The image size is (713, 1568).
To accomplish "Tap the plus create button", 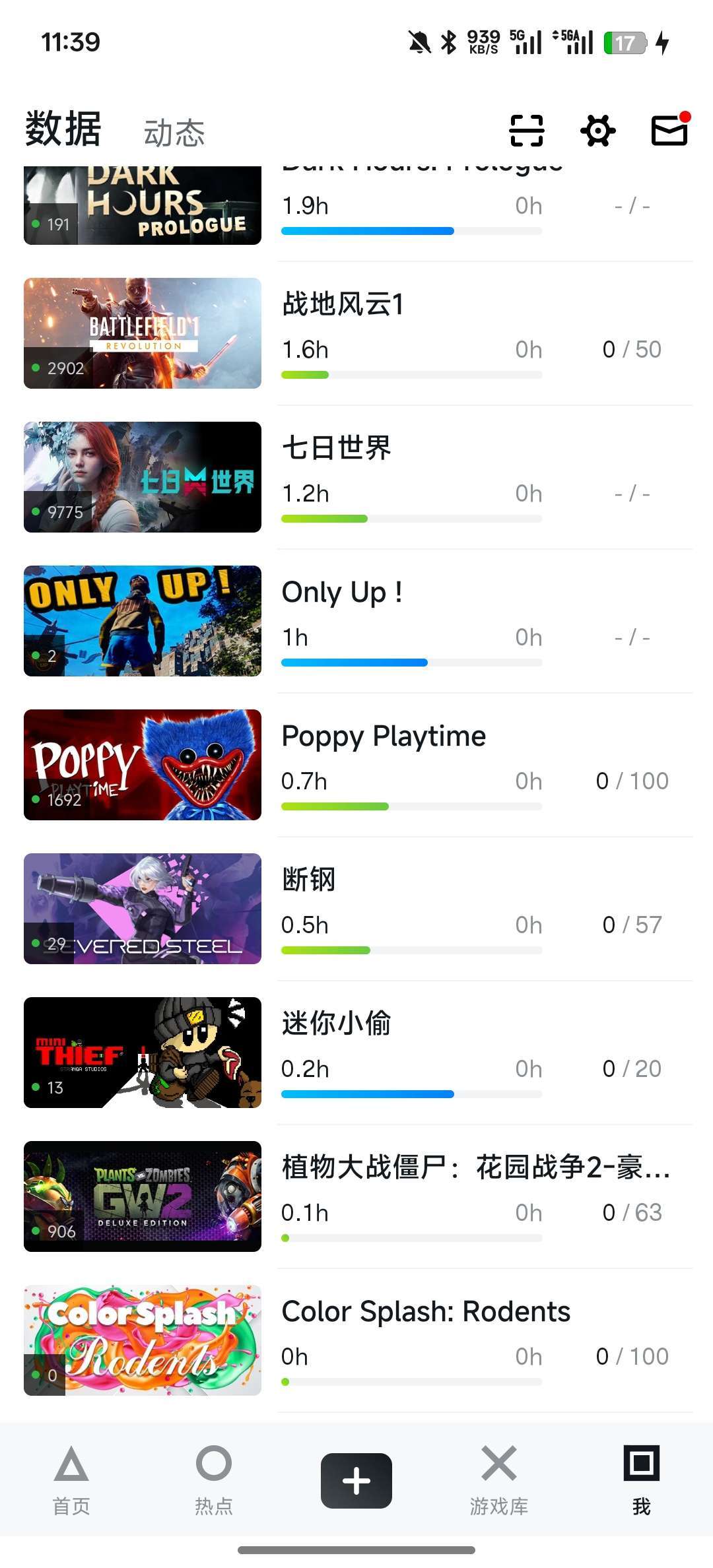I will coord(356,1480).
